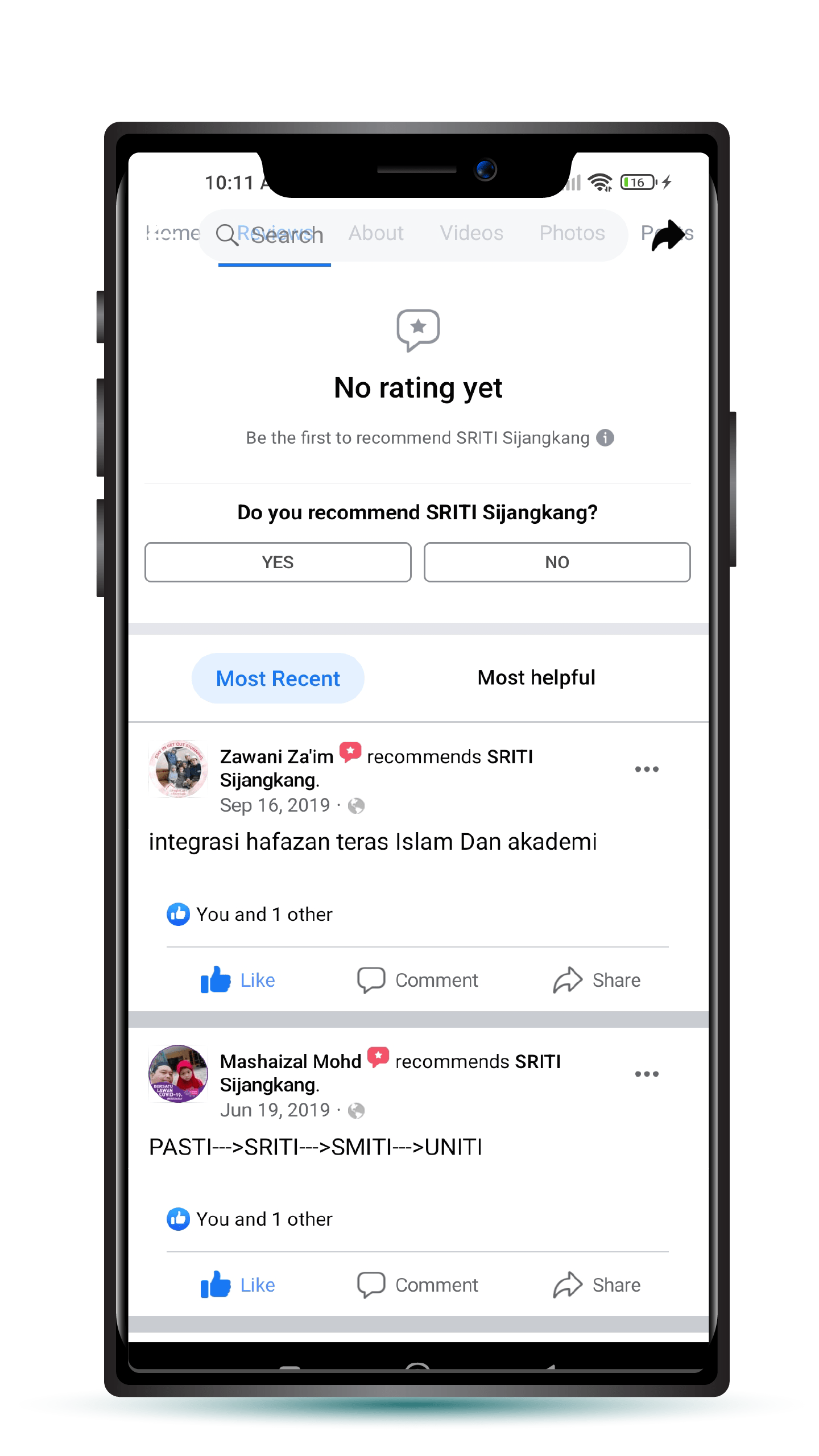
Task: Tap Like on Mashaizal Mohd's review
Action: coord(238,1285)
